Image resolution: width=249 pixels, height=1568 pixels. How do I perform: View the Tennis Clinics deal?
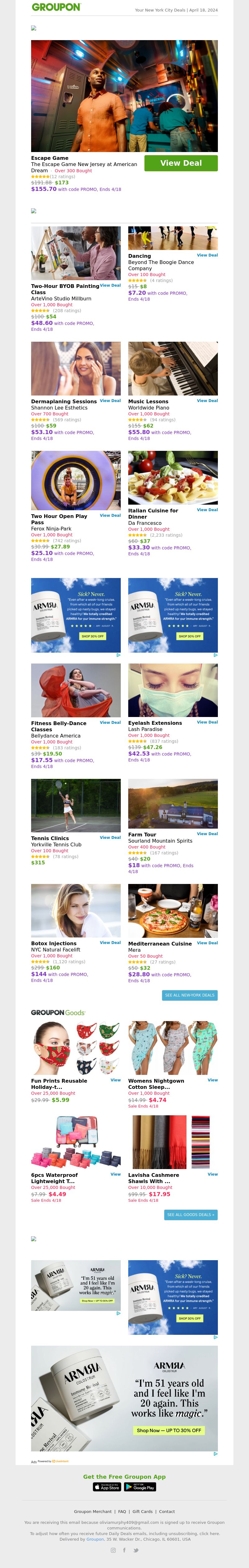point(110,837)
